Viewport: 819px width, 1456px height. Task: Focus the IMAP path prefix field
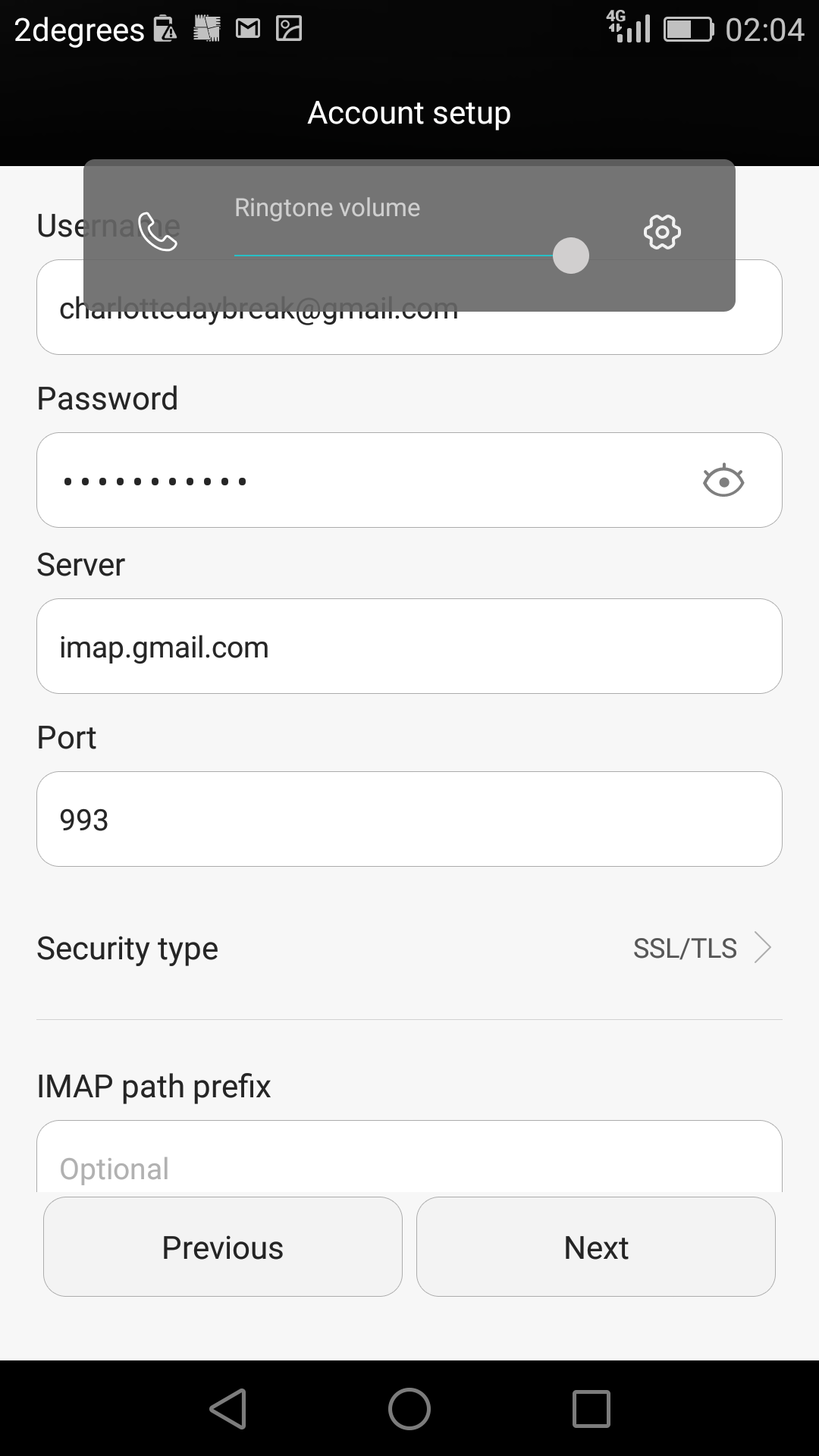point(409,1156)
